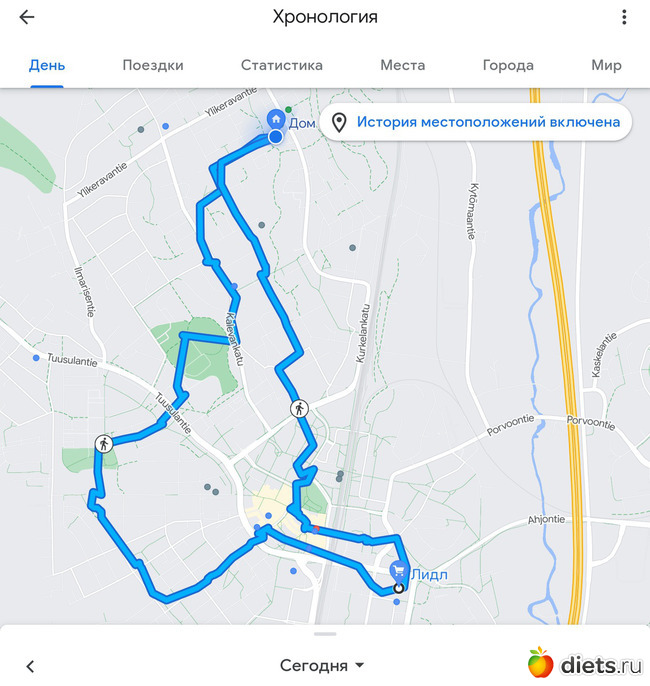
Task: Open the Города tab
Action: pos(507,65)
